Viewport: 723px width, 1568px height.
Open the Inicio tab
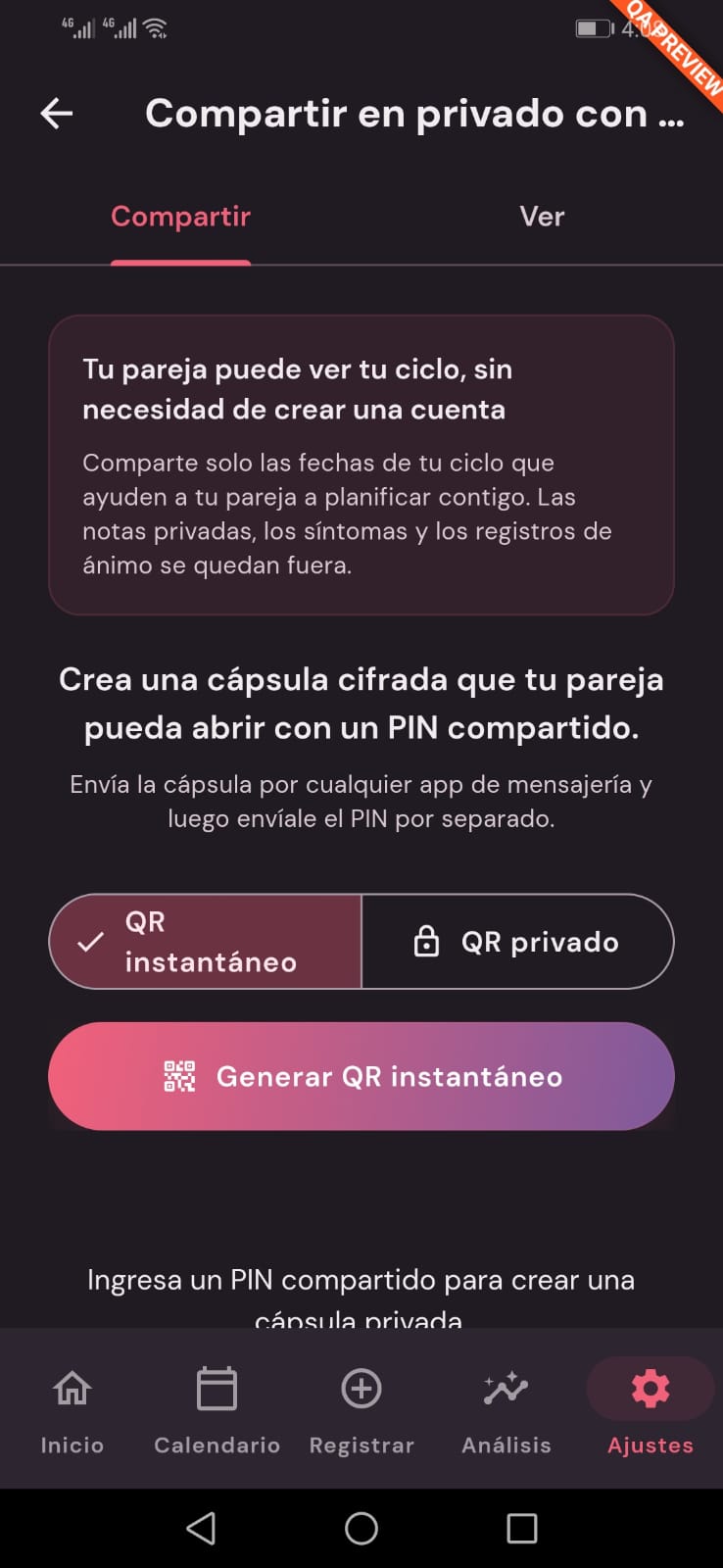(x=72, y=1409)
